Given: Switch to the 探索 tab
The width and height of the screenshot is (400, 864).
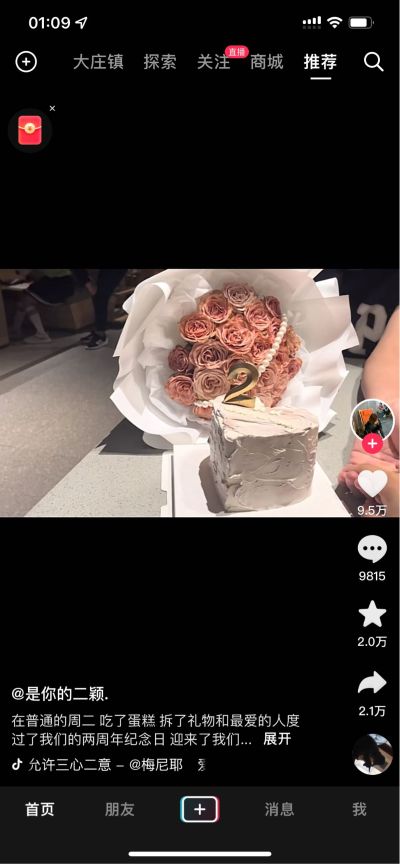Looking at the screenshot, I should point(160,62).
